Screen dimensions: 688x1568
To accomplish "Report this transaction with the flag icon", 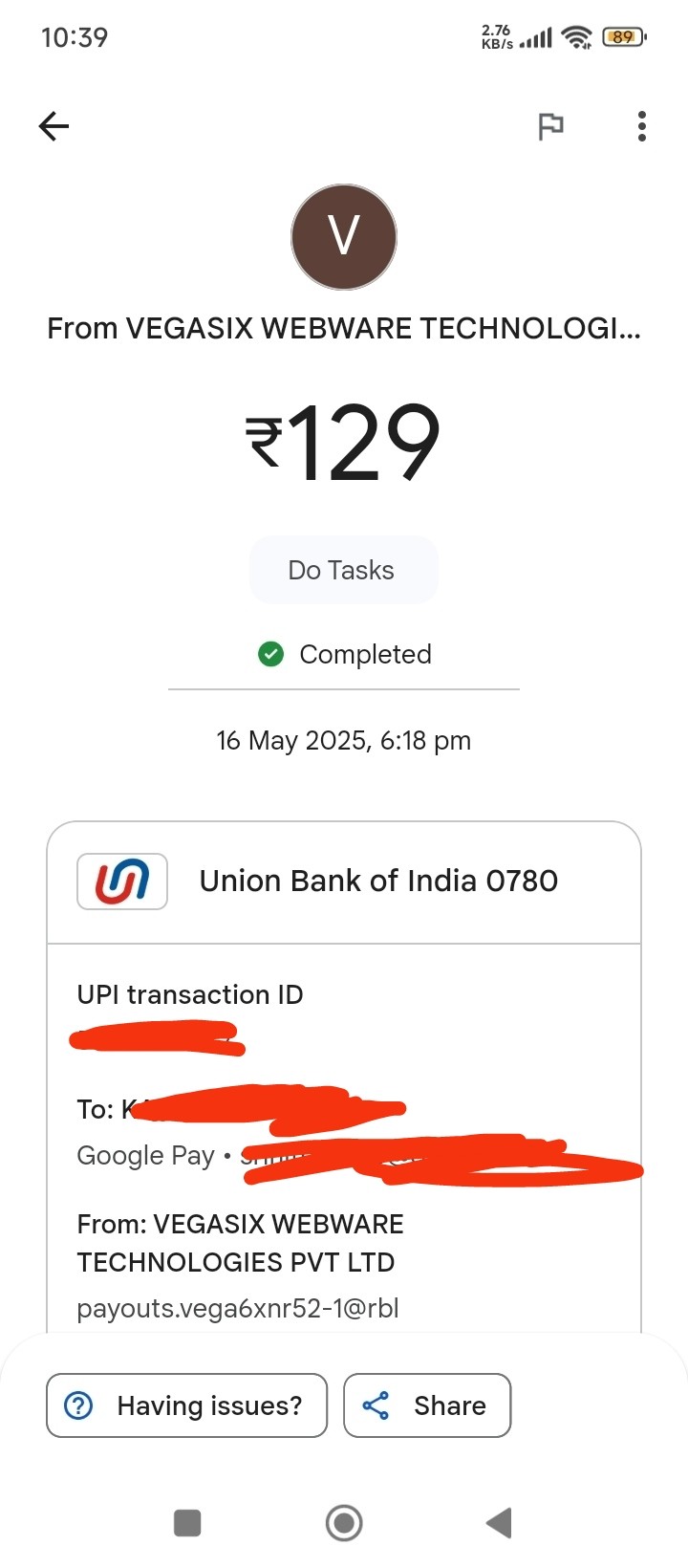I will click(550, 126).
